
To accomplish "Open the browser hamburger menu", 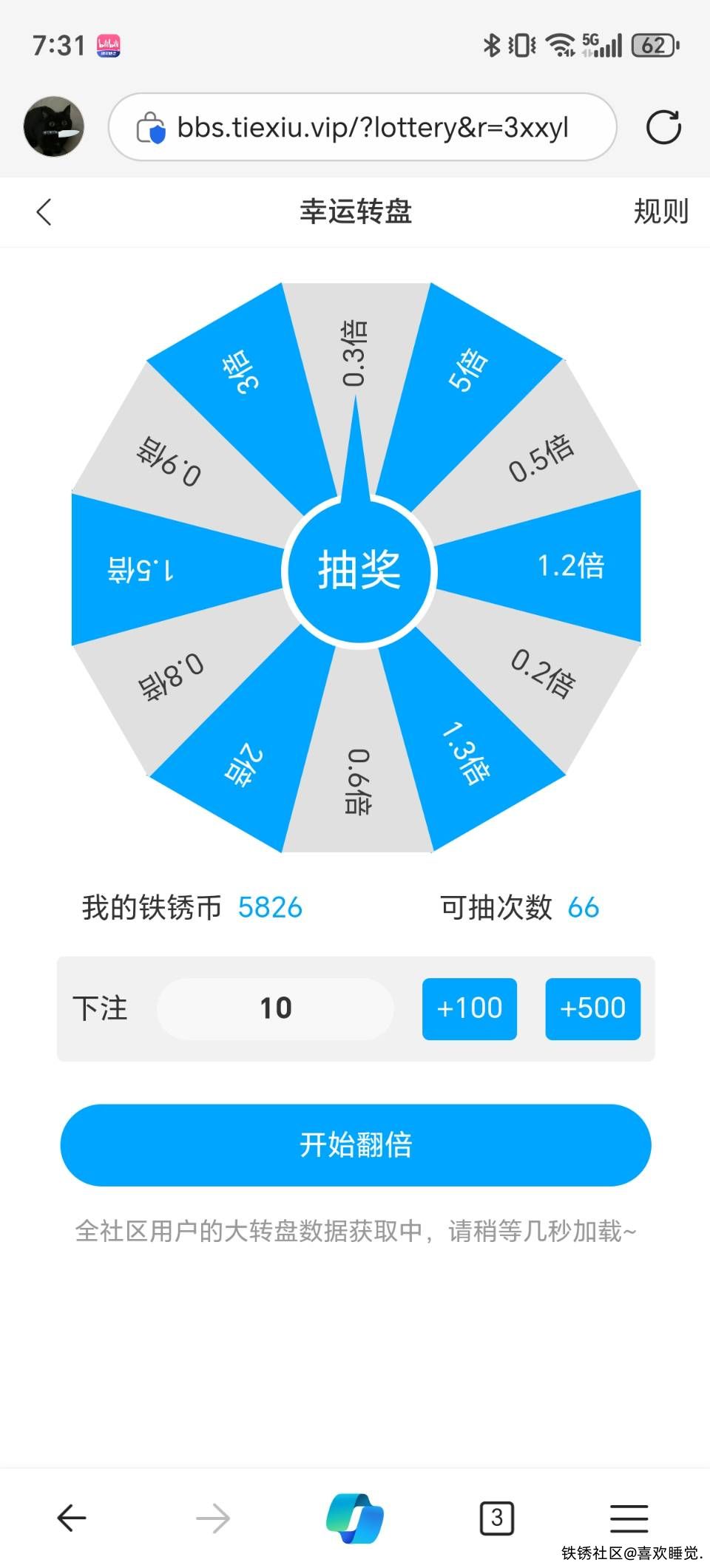I will pyautogui.click(x=629, y=1518).
